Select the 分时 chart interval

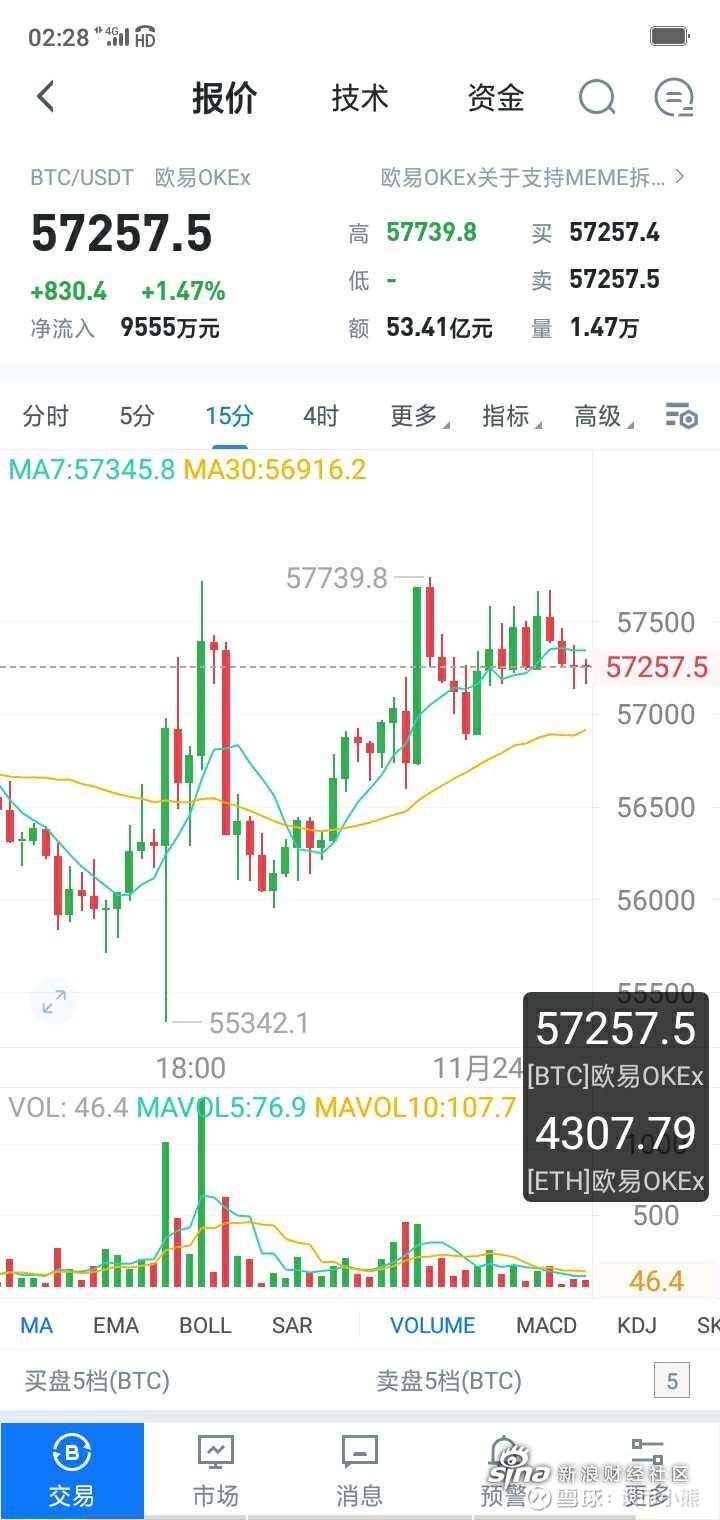[x=46, y=416]
